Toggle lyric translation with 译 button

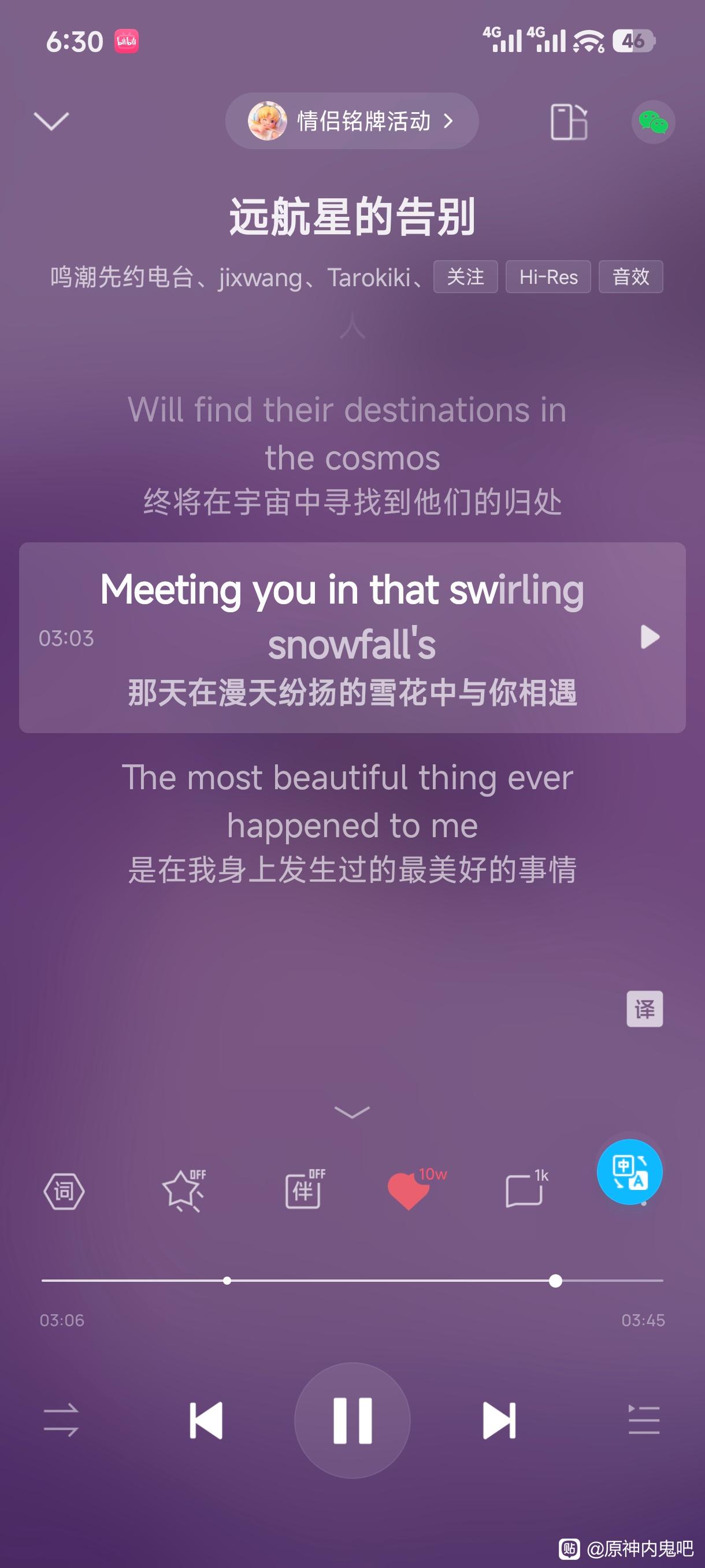(644, 1009)
